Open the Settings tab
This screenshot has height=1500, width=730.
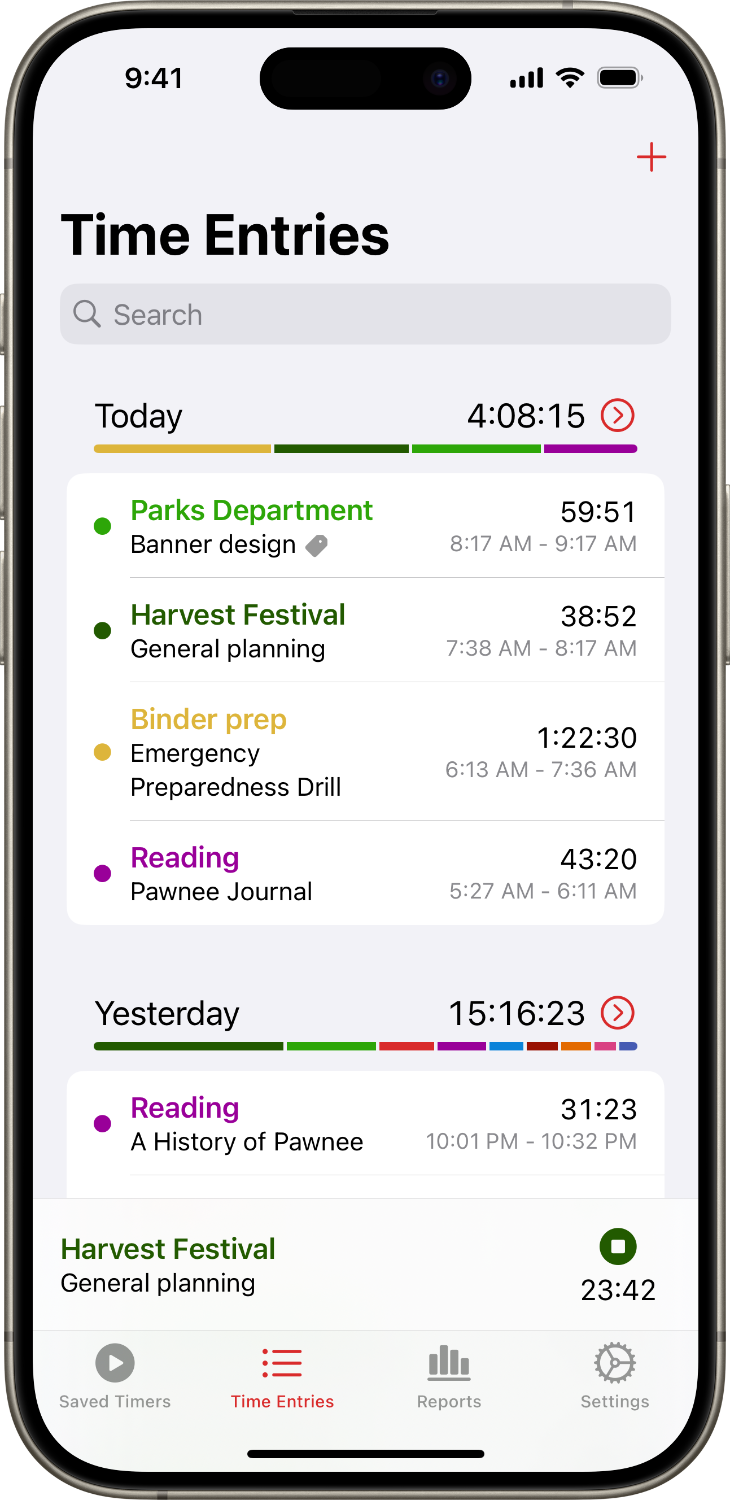click(615, 1376)
